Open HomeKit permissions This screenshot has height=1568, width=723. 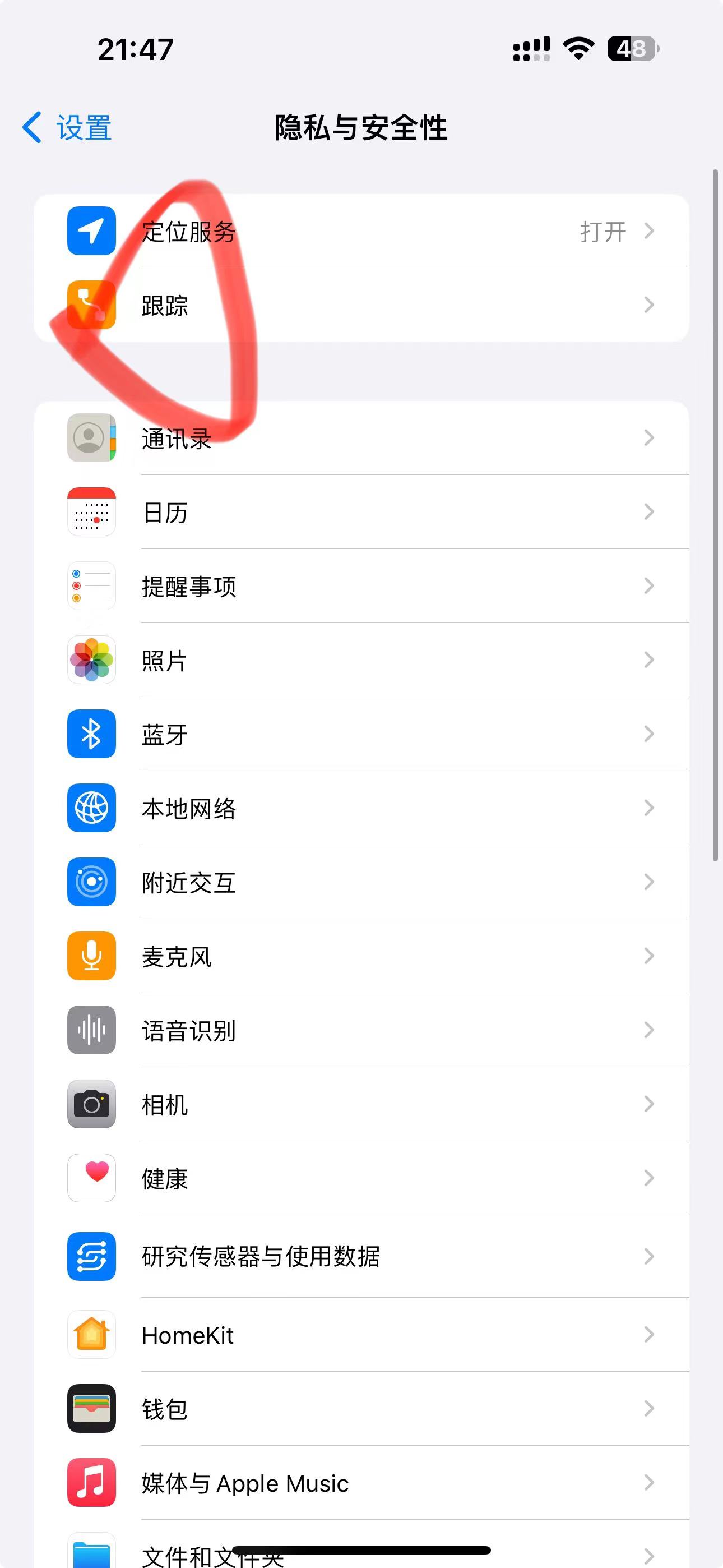coord(361,1335)
